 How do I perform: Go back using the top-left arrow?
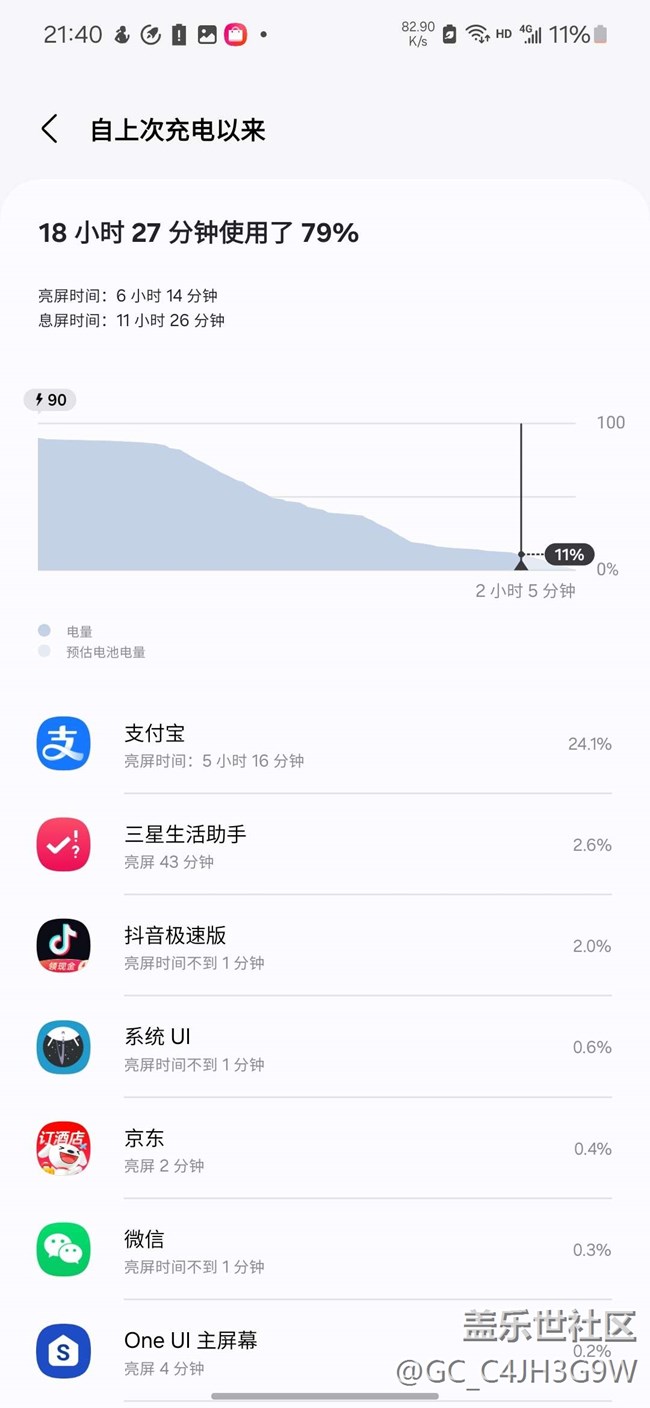[49, 129]
